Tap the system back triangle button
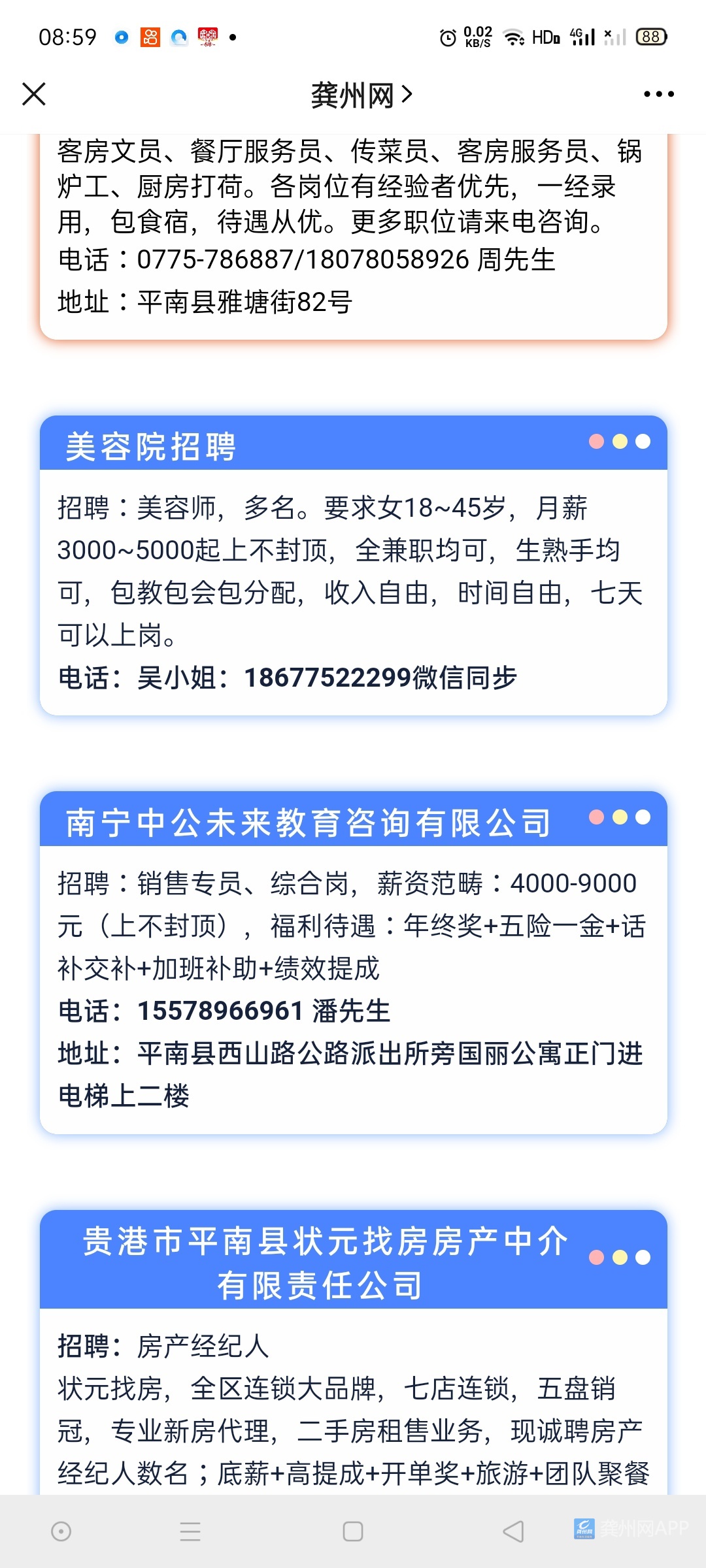 click(513, 1531)
